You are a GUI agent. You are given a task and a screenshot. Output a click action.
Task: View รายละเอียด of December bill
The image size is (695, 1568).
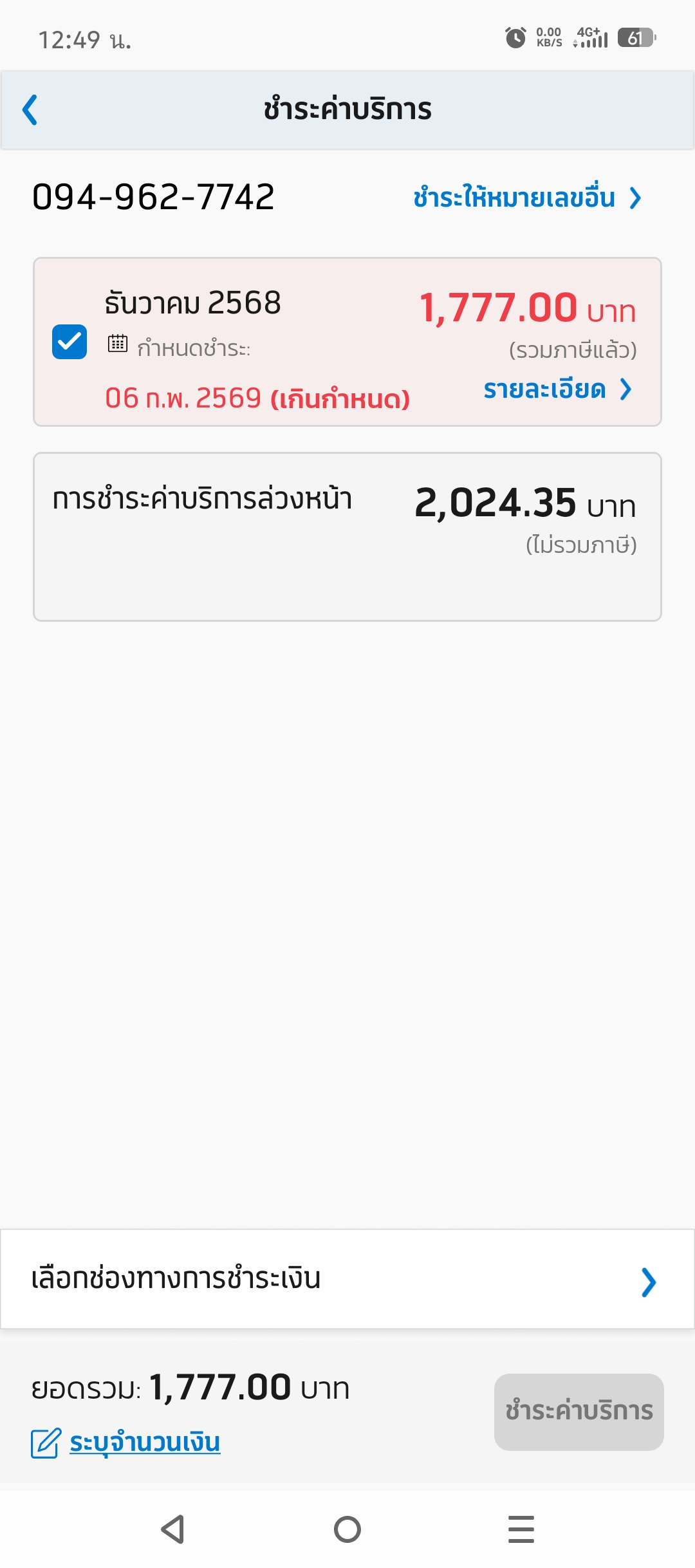[556, 389]
